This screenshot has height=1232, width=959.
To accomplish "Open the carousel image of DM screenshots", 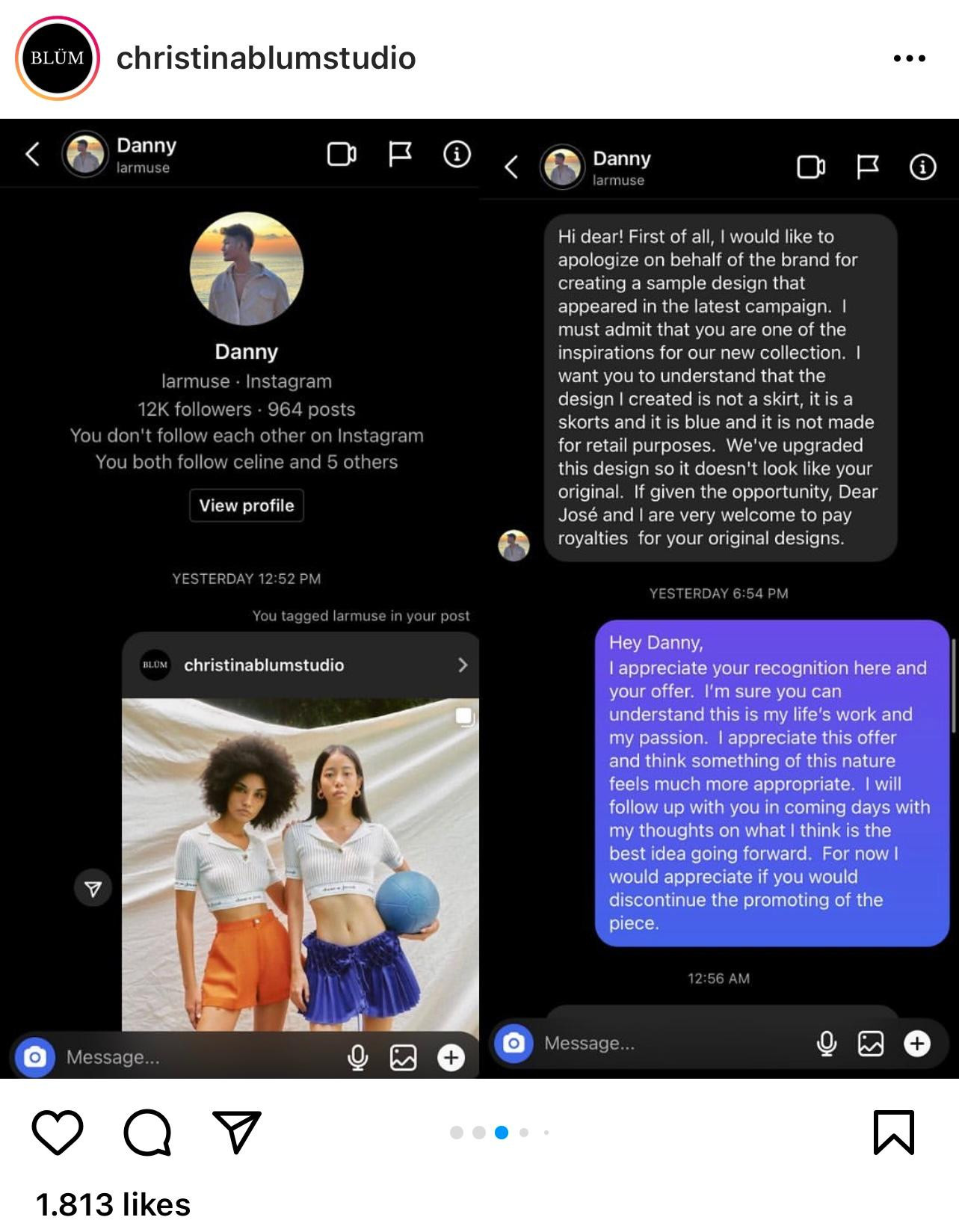I will tap(479, 598).
